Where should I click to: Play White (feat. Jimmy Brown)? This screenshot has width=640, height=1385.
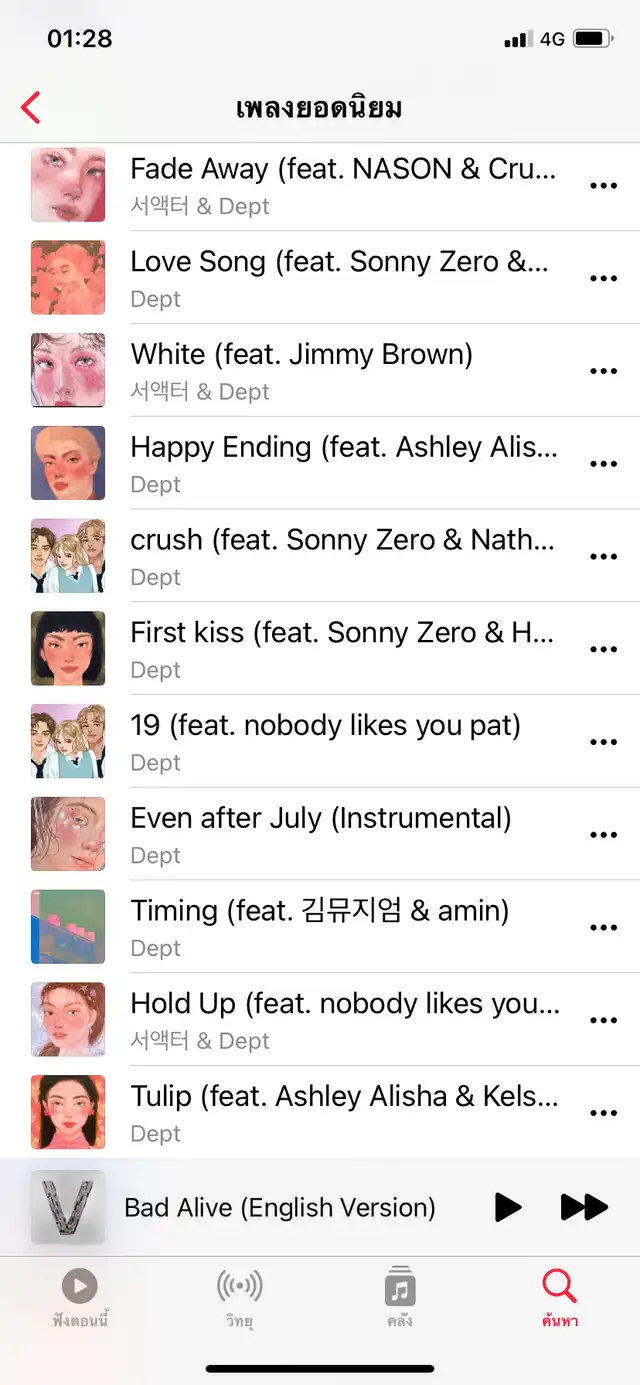pos(340,370)
